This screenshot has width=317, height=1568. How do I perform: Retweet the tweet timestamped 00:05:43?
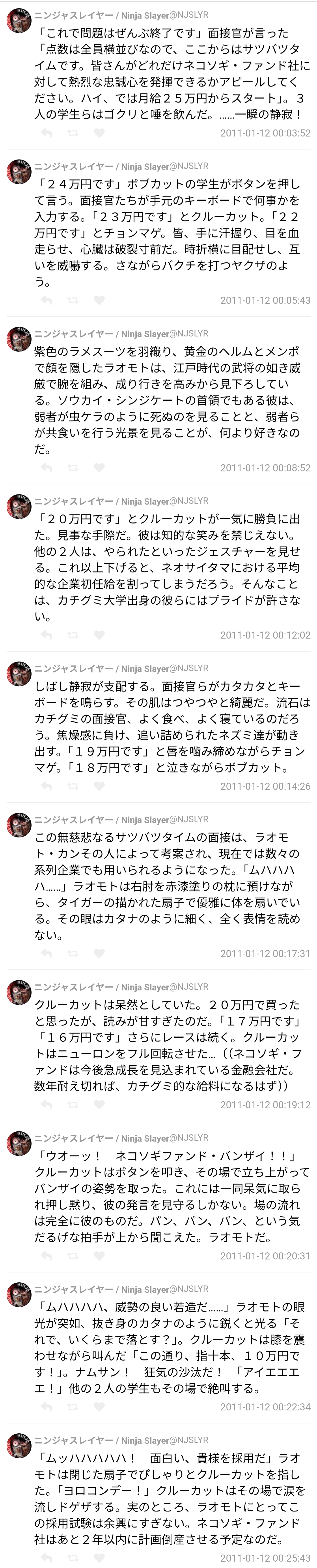72,300
